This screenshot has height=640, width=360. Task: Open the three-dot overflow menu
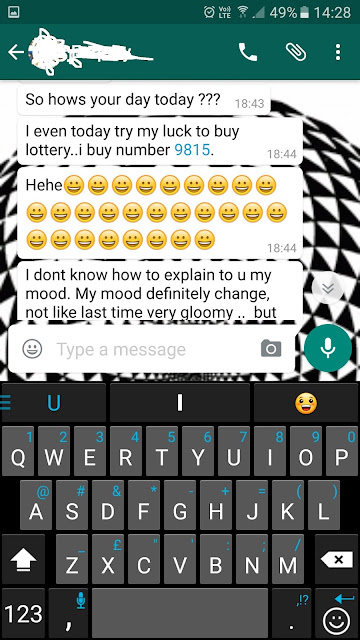[338, 52]
